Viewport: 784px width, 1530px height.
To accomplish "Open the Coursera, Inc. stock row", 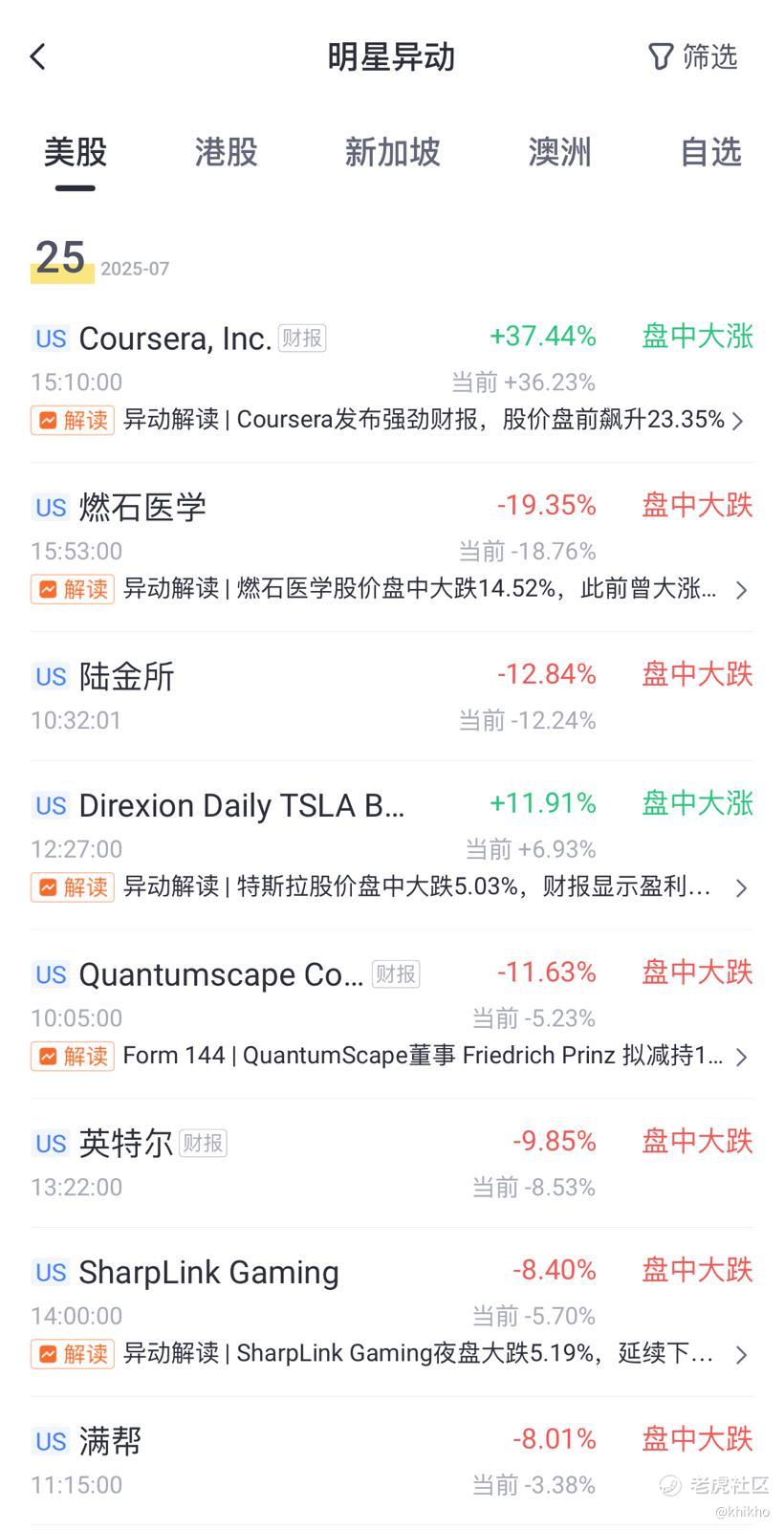I will pos(392,359).
